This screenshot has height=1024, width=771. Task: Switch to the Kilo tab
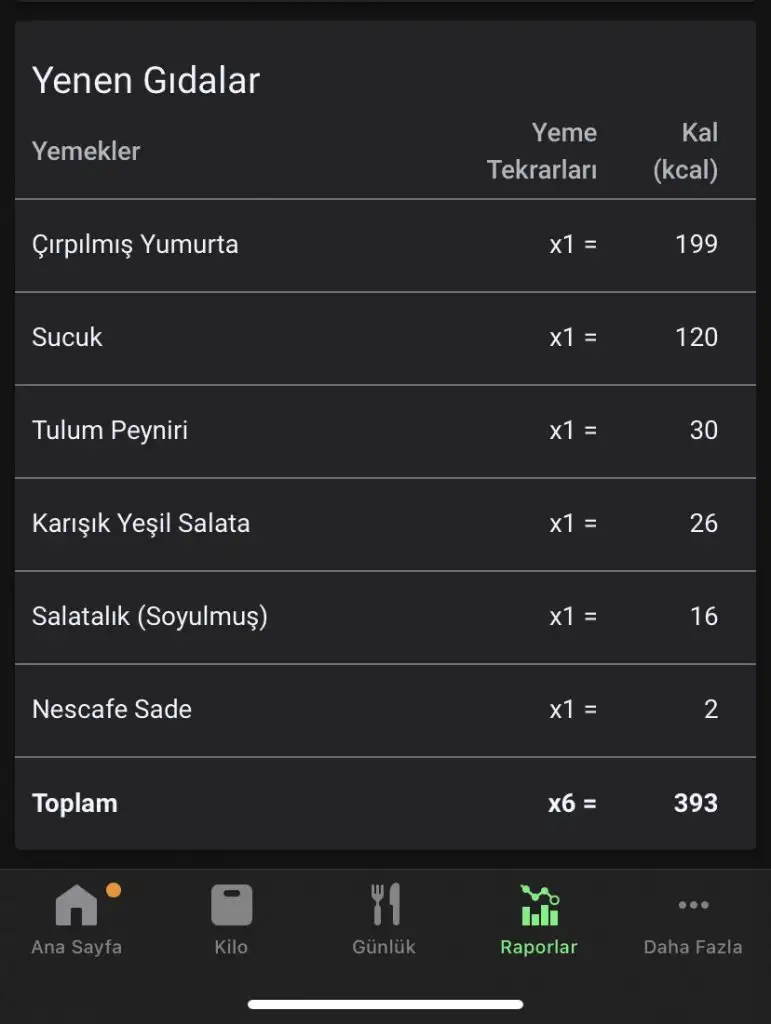pyautogui.click(x=231, y=920)
